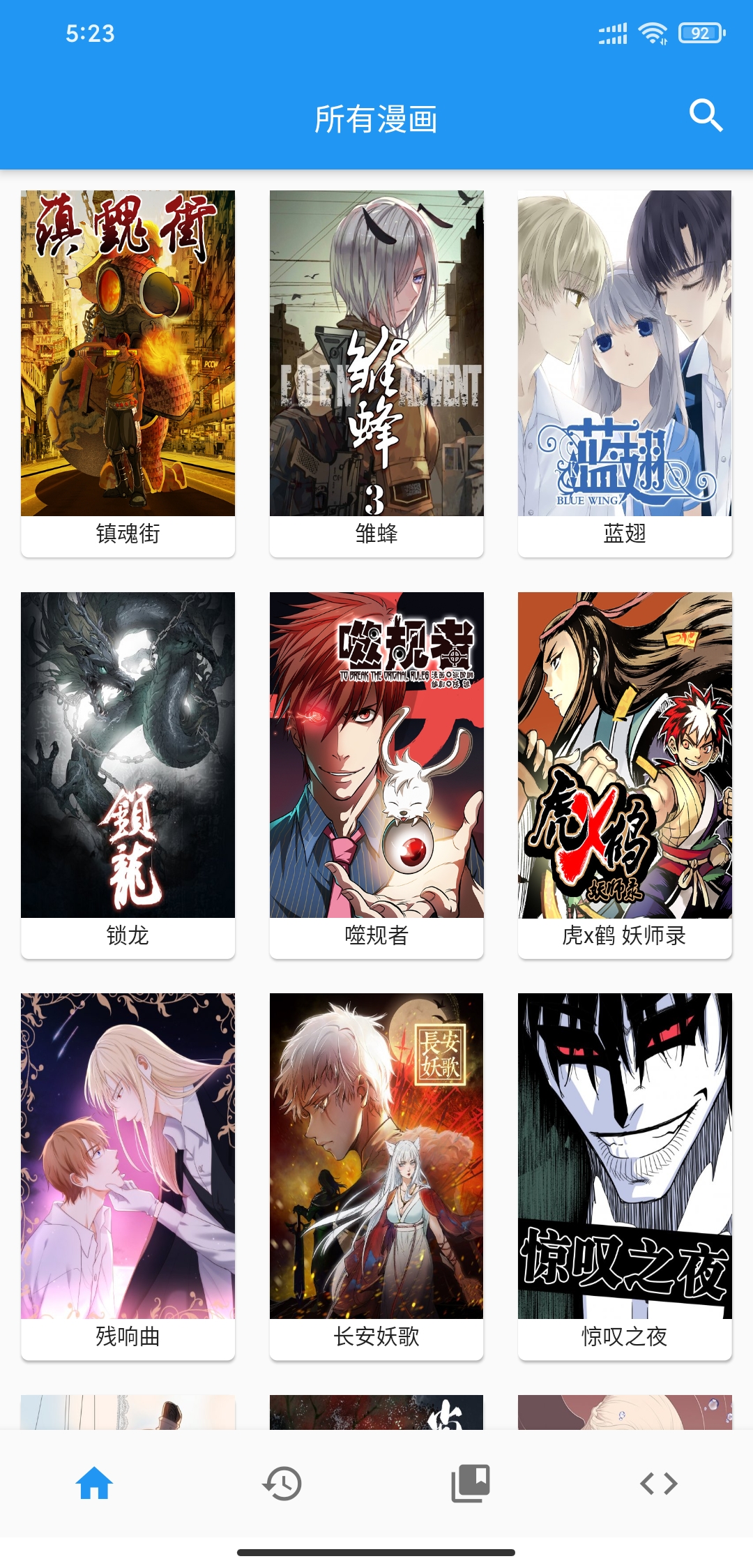Open the manga 虎x鹤 妖师录
The width and height of the screenshot is (753, 1568).
pyautogui.click(x=625, y=774)
